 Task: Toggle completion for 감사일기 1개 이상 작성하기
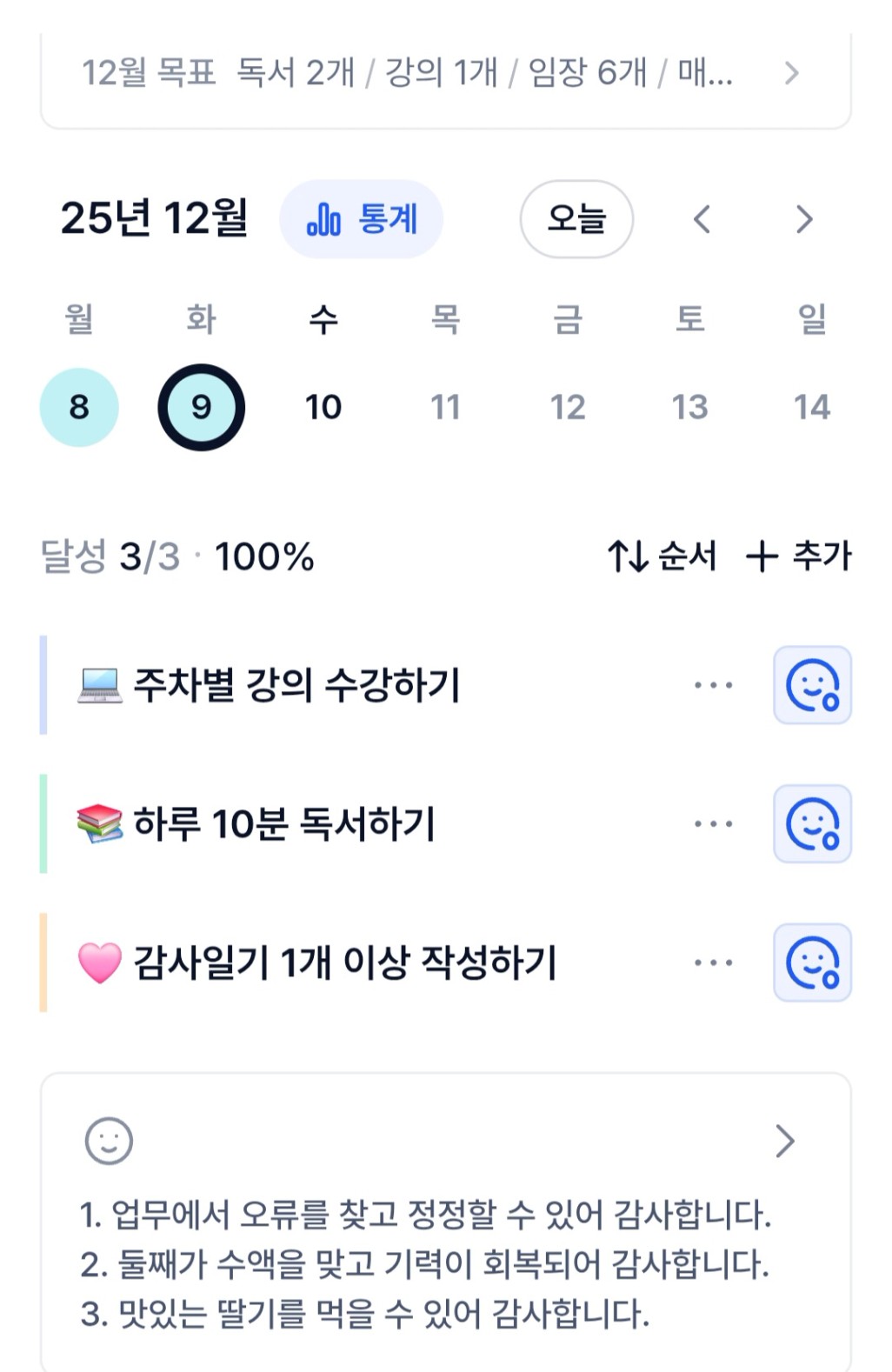(x=812, y=962)
